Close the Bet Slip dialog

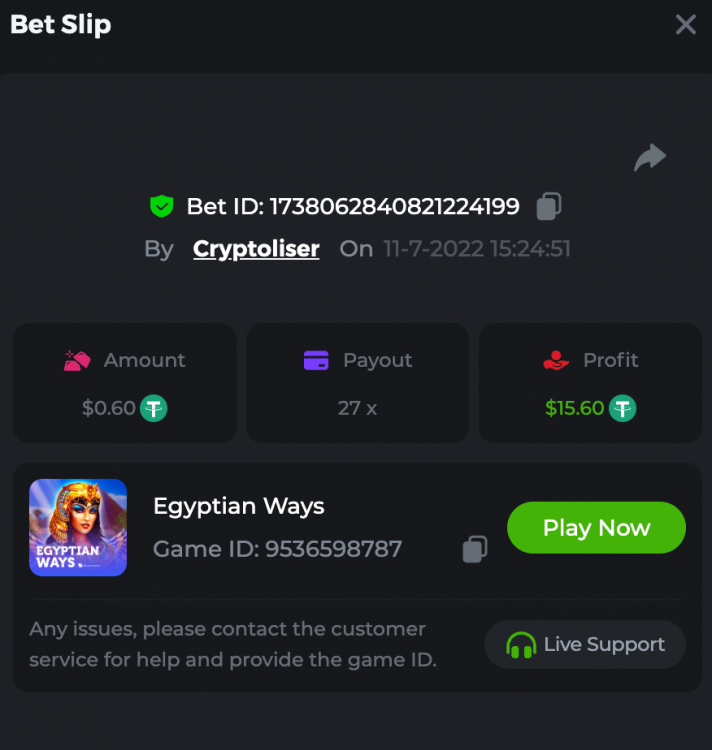point(685,25)
